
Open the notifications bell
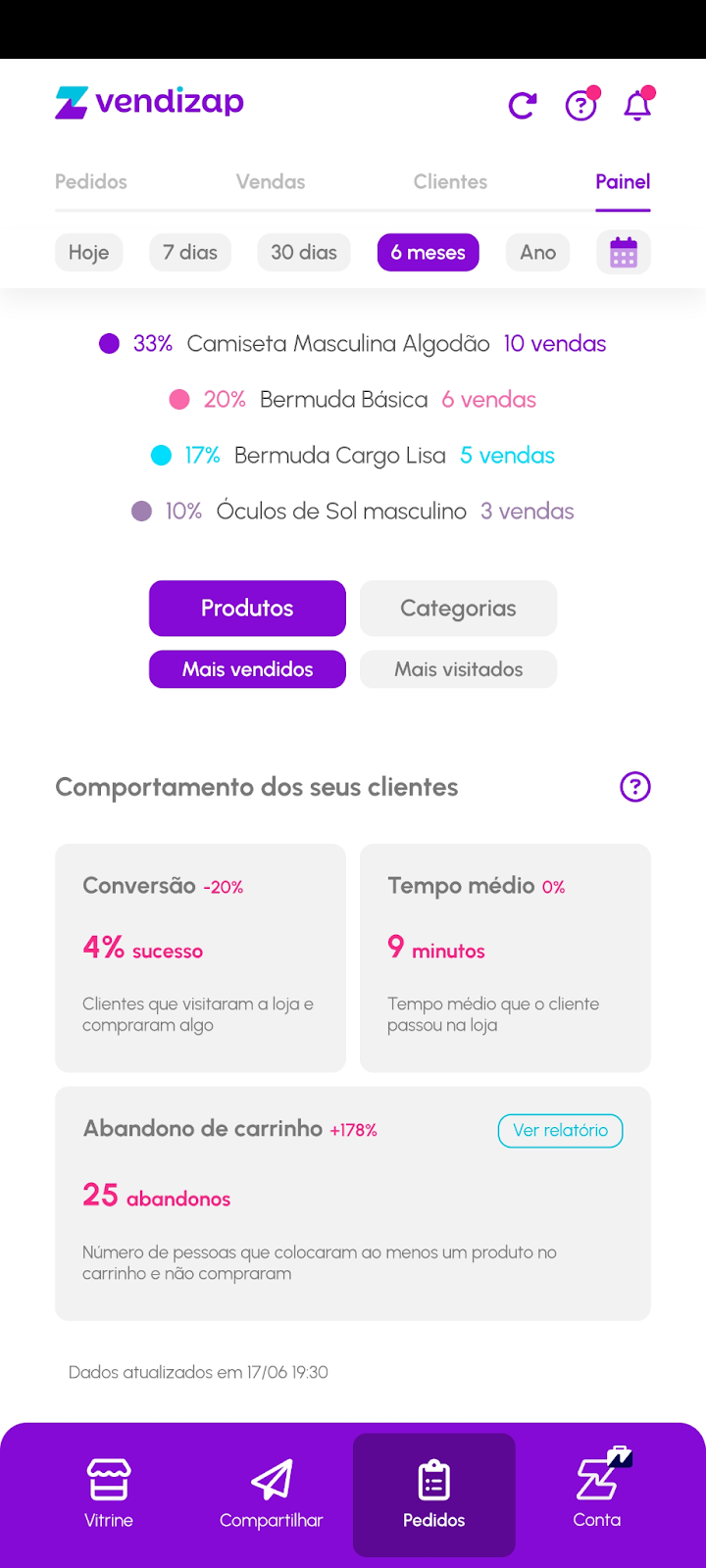click(638, 105)
